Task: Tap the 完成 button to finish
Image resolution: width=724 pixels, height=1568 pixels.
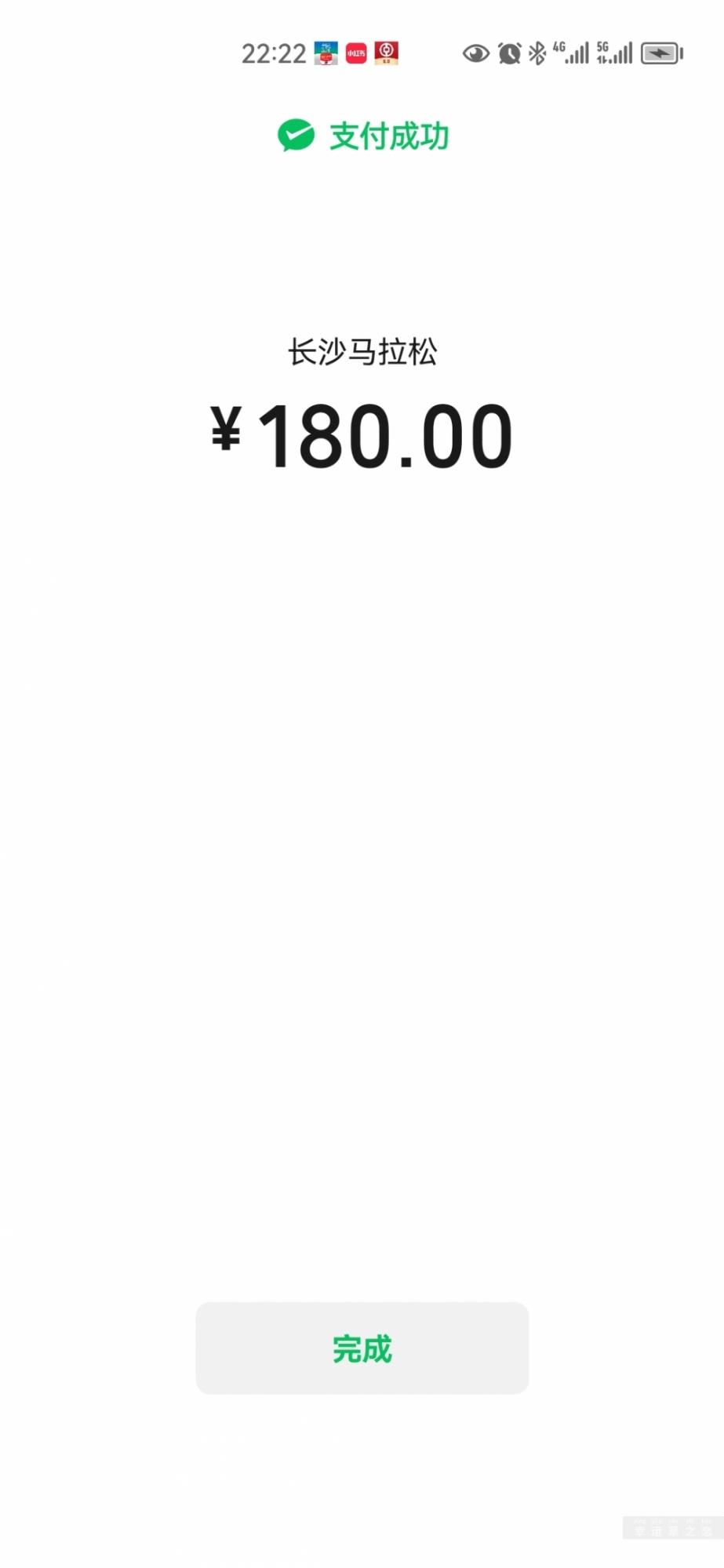Action: (x=362, y=1348)
